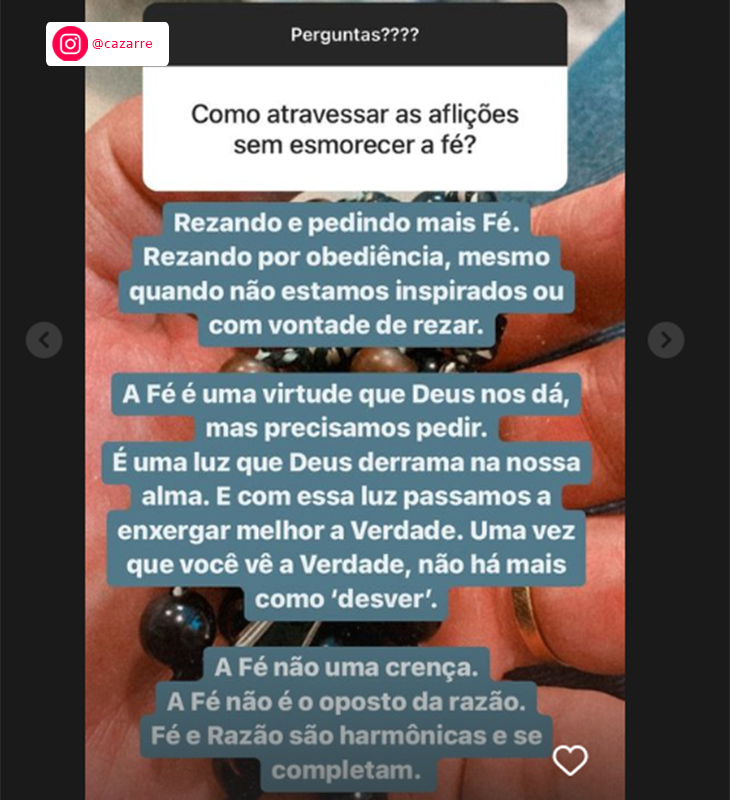The height and width of the screenshot is (800, 730).
Task: Like this story with the heart
Action: [570, 760]
